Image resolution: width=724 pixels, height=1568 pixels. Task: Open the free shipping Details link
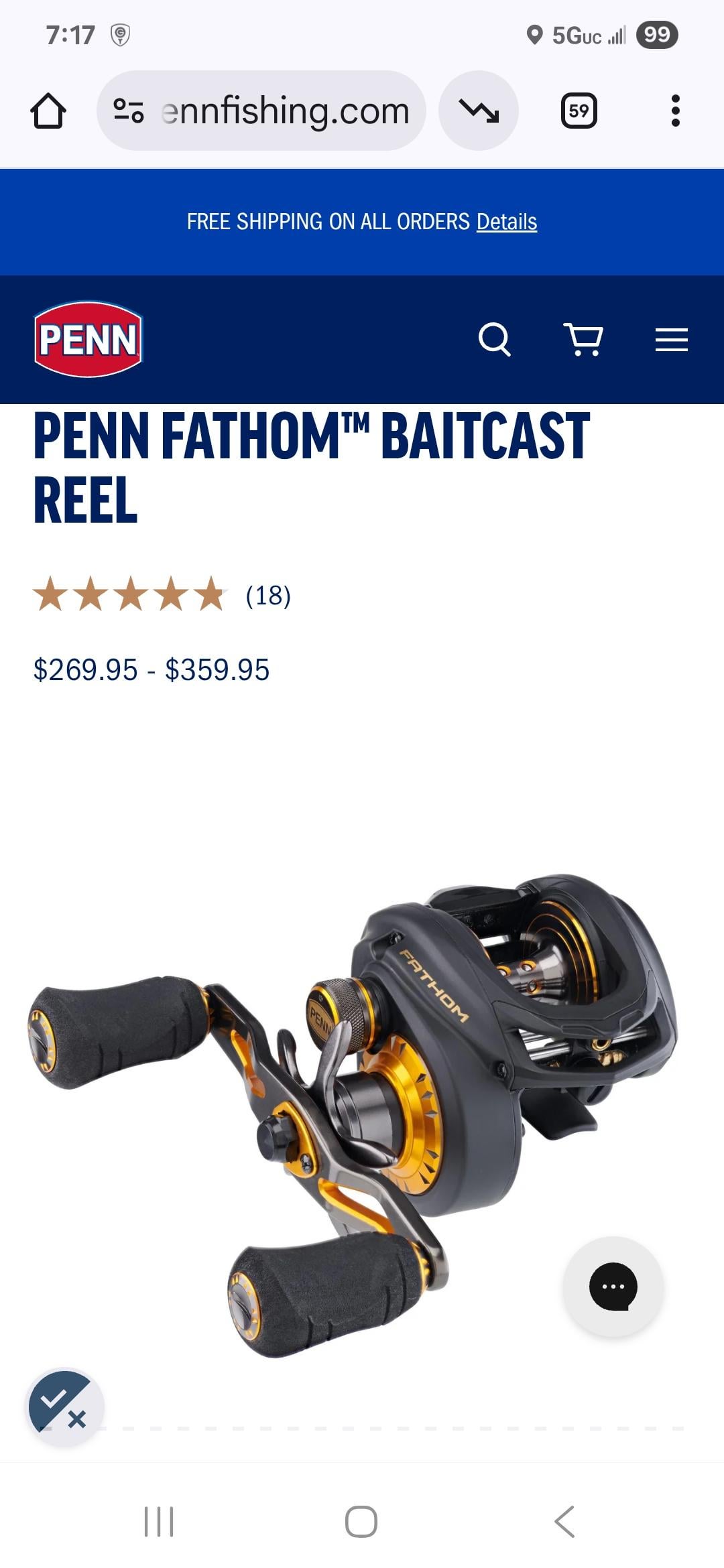pyautogui.click(x=506, y=222)
